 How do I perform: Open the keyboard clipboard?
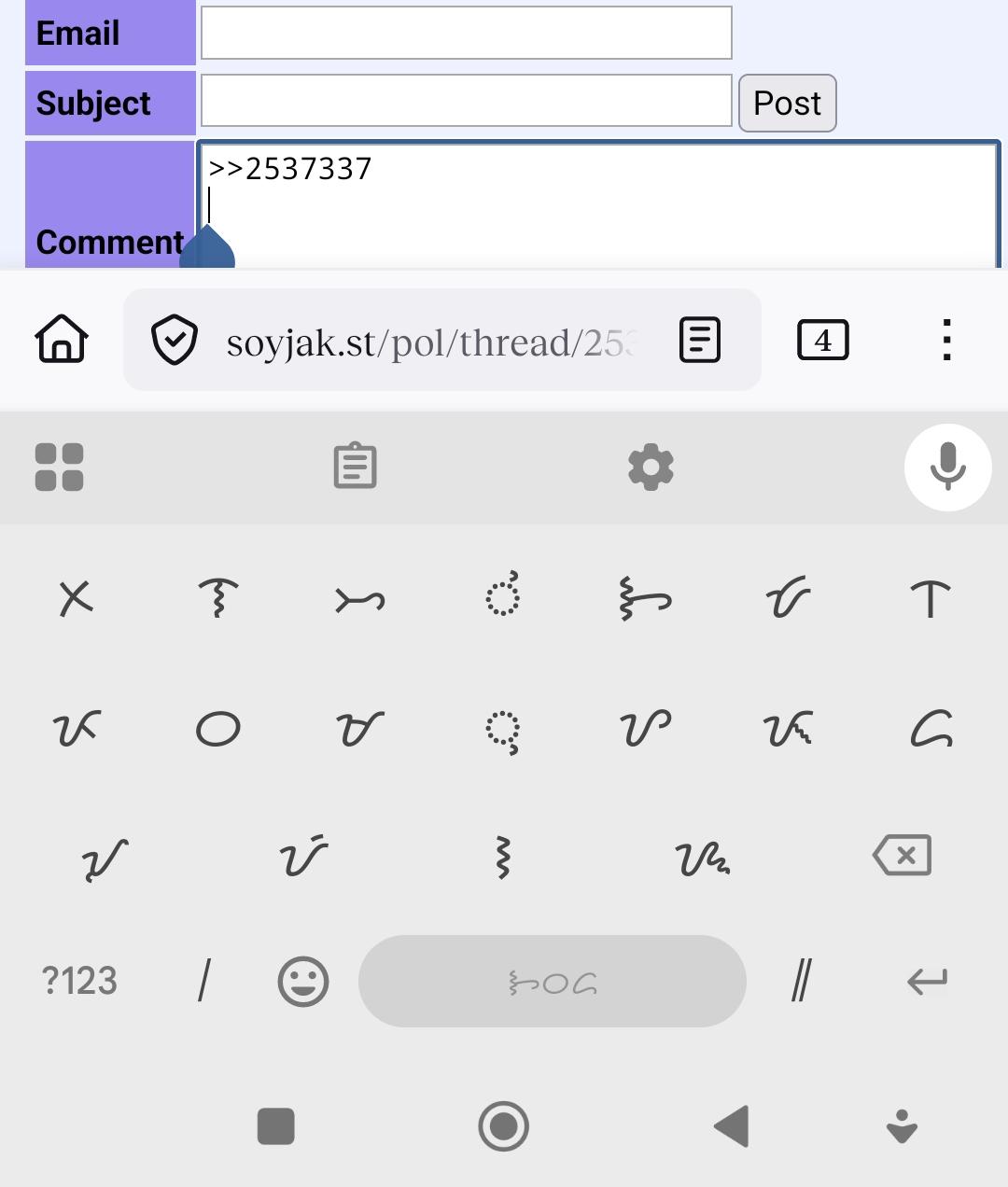[x=355, y=467]
